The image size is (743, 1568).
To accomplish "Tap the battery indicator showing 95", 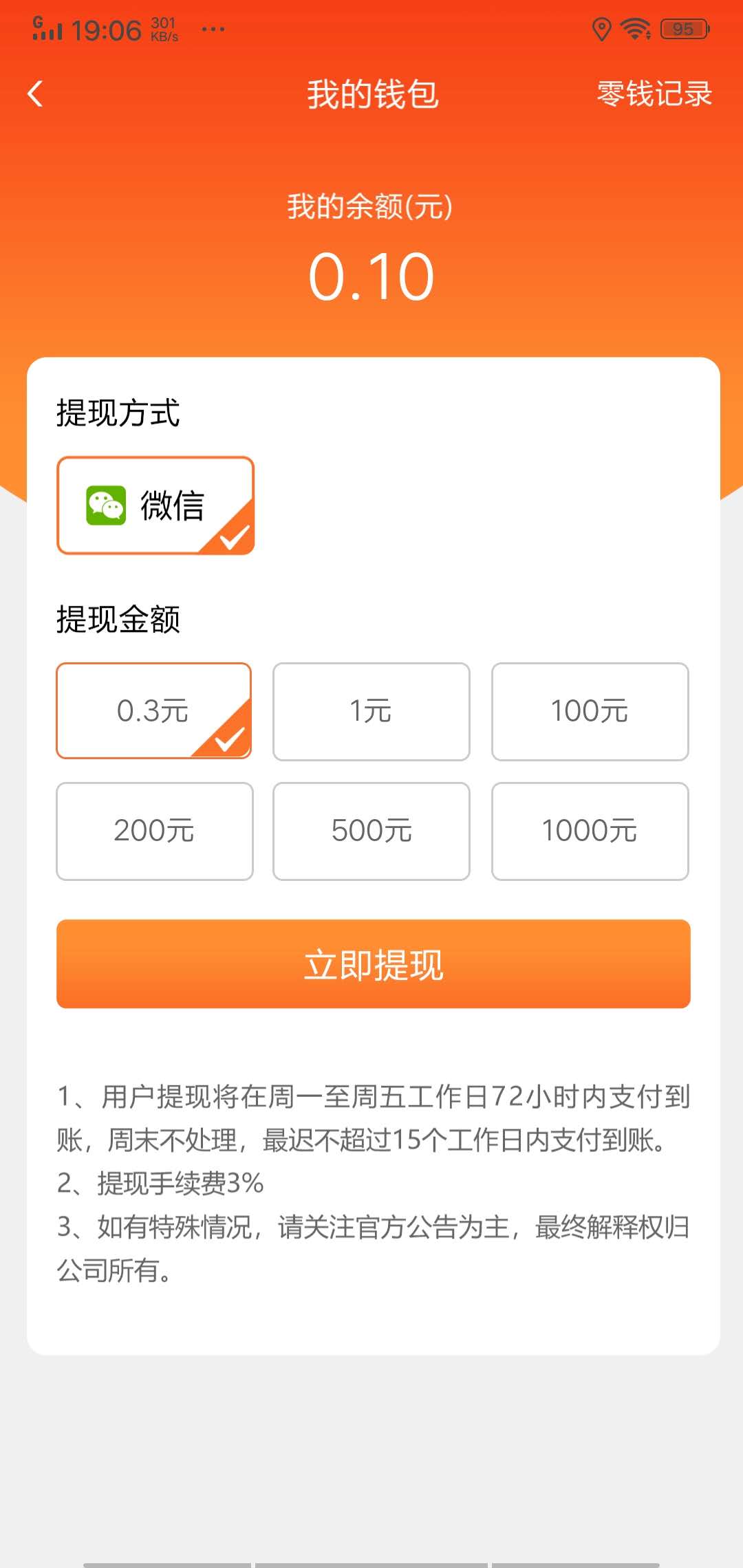I will 685,29.
